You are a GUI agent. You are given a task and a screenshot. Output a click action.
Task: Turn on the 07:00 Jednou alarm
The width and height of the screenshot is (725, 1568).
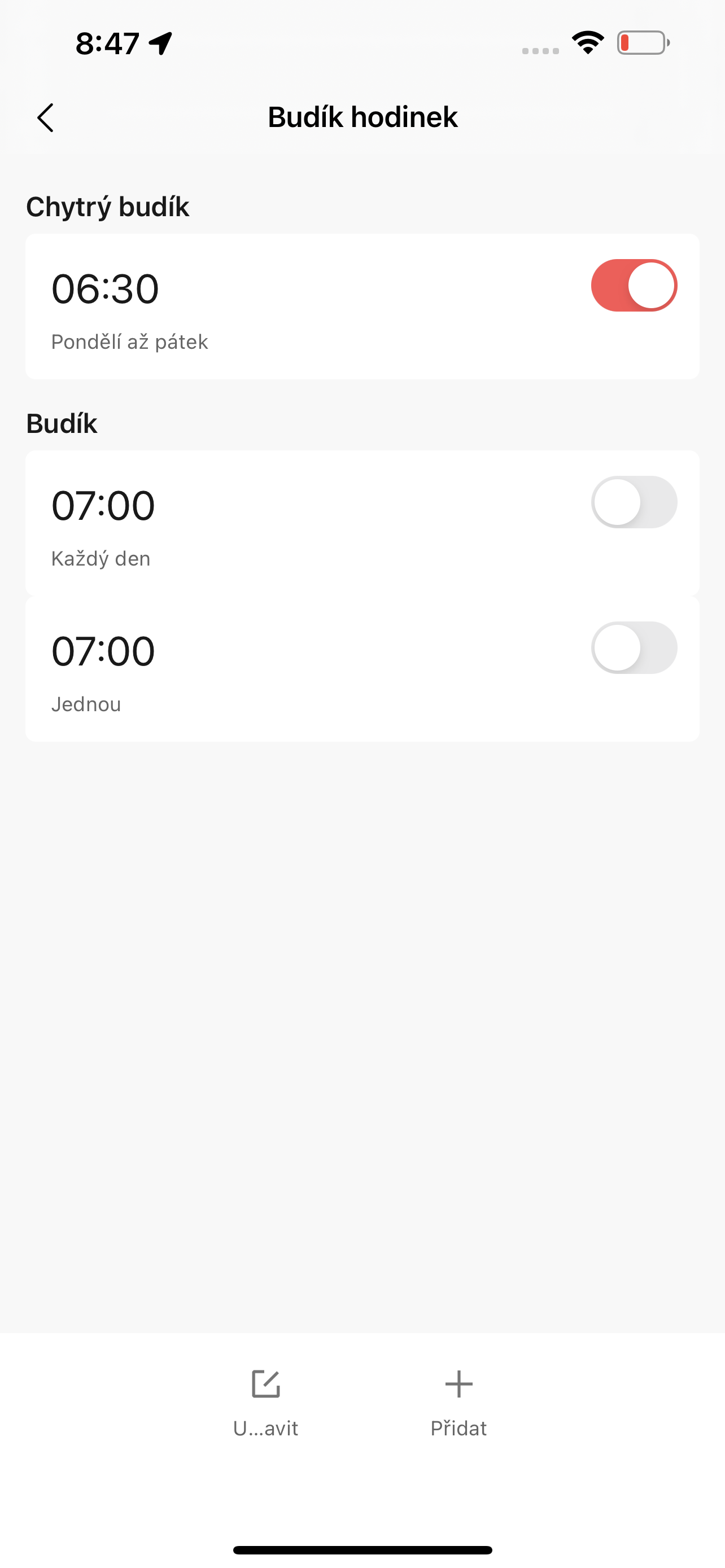click(634, 647)
